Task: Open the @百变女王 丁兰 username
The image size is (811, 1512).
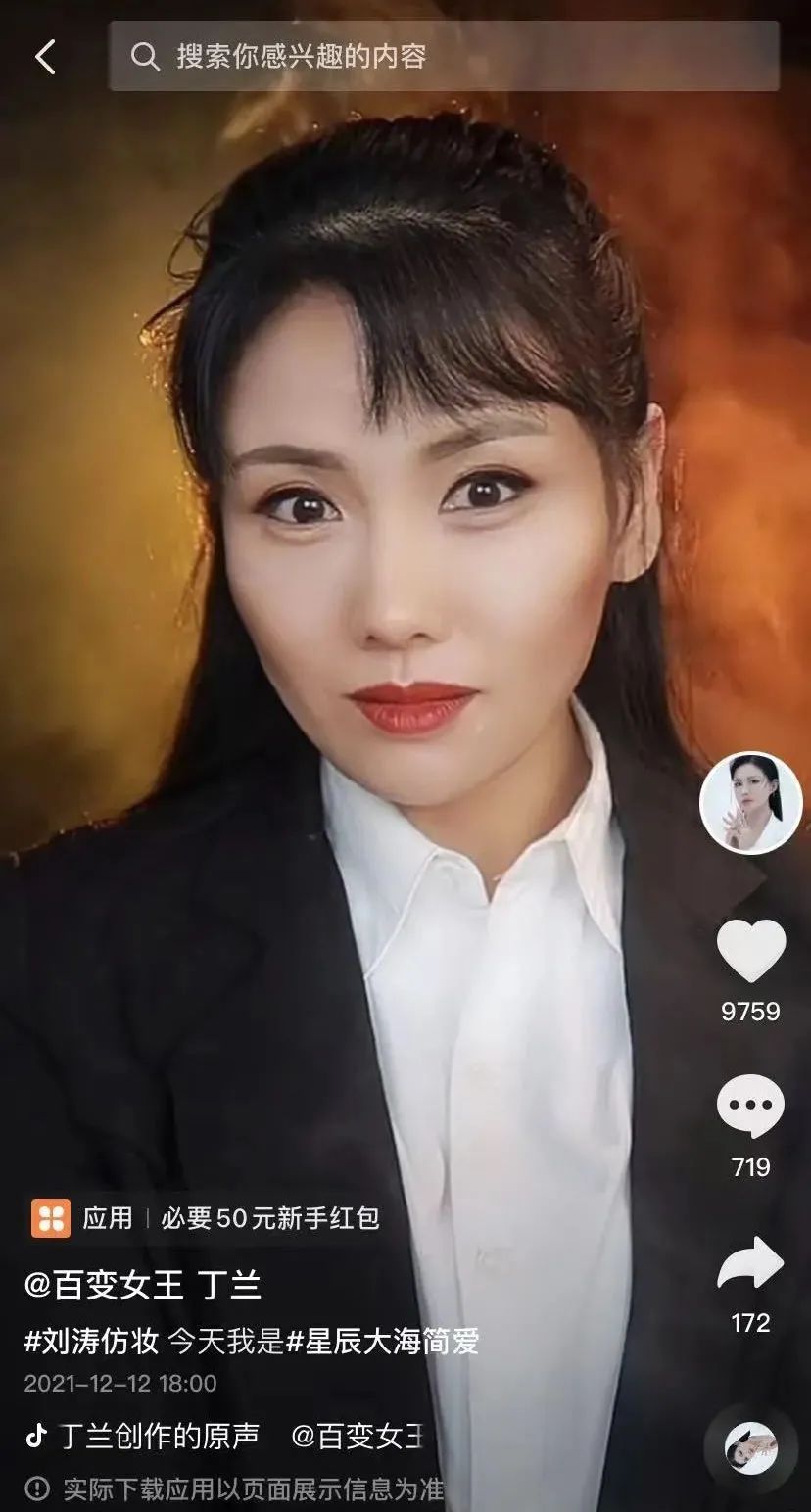Action: [x=143, y=1285]
